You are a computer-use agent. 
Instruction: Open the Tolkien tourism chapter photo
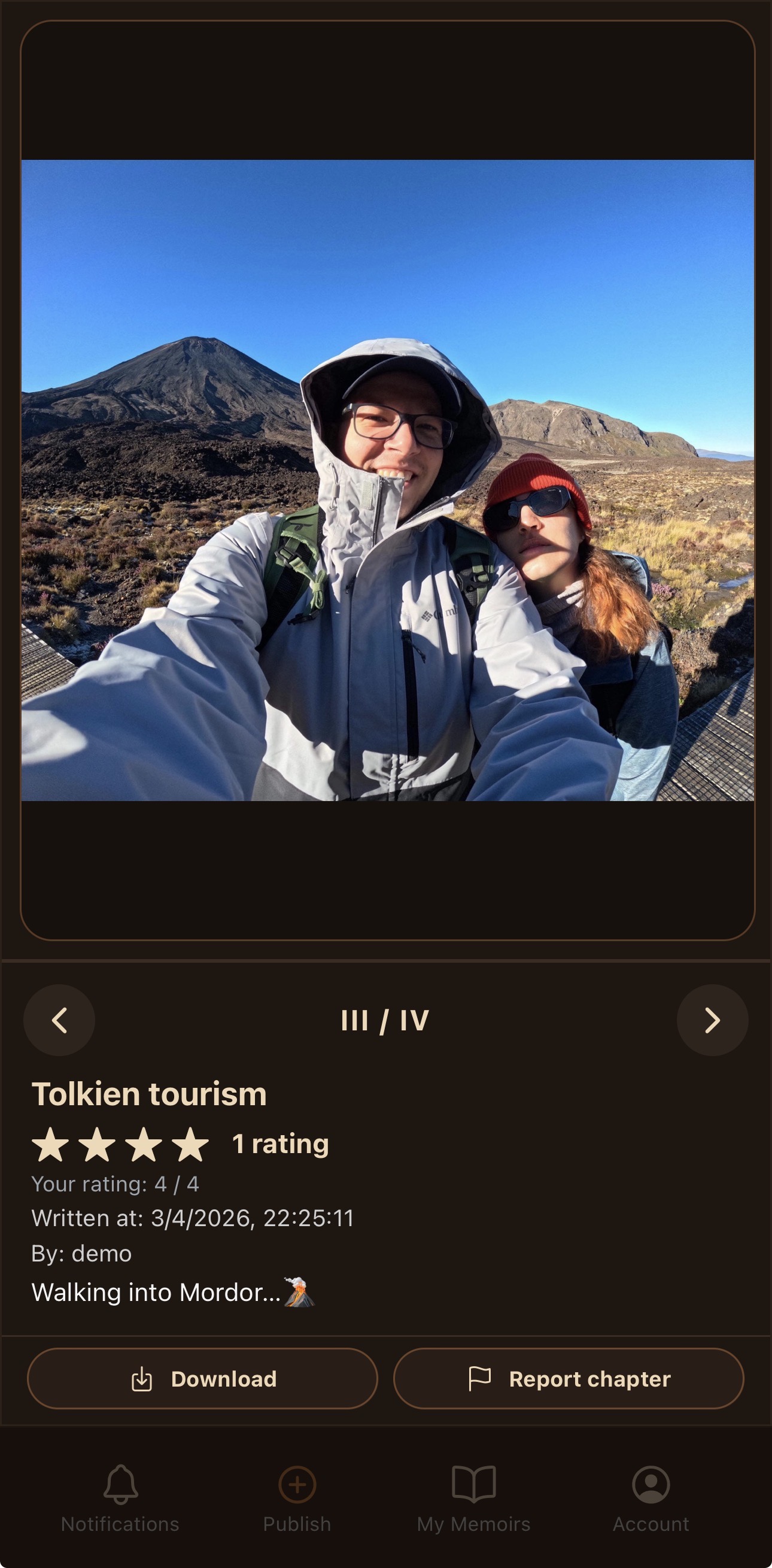[388, 480]
